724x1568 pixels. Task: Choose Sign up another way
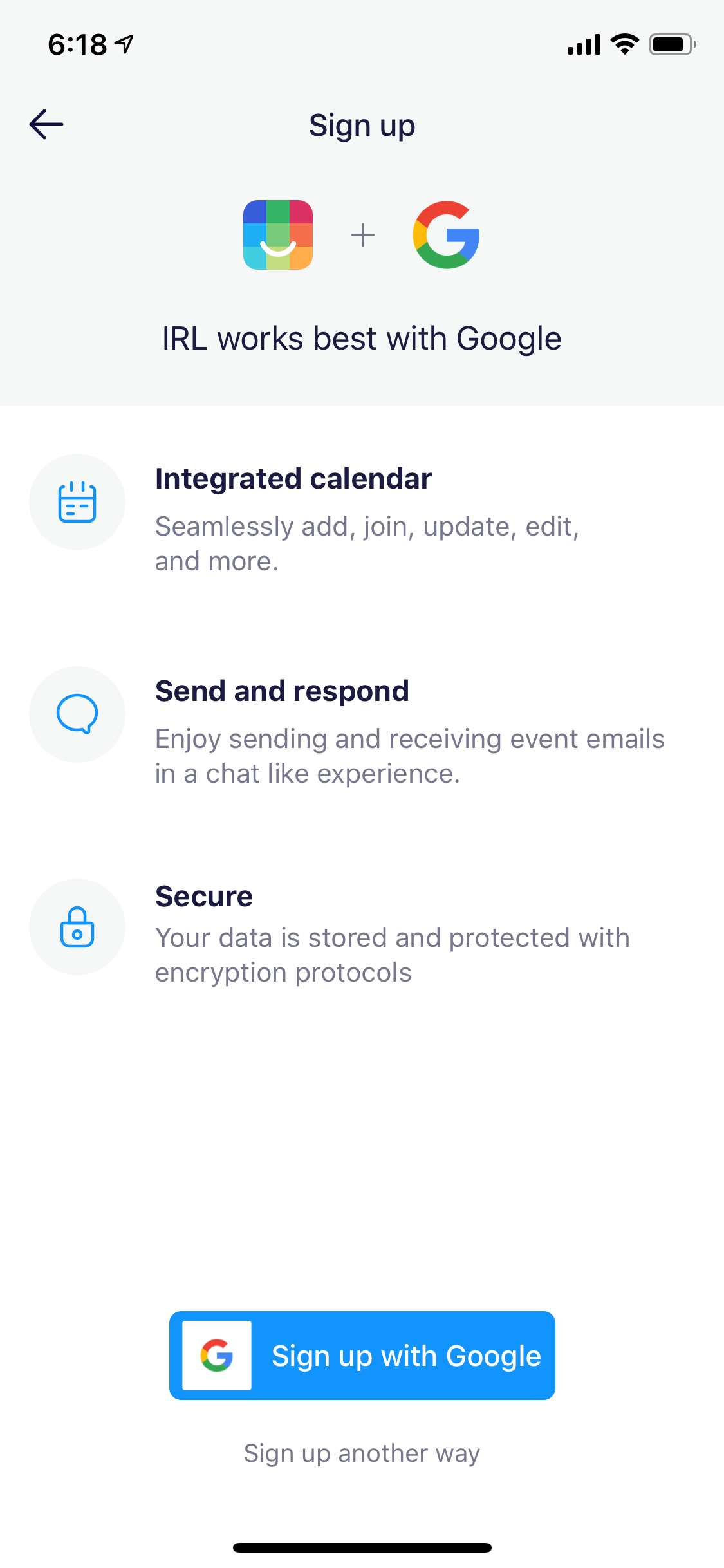[362, 1453]
